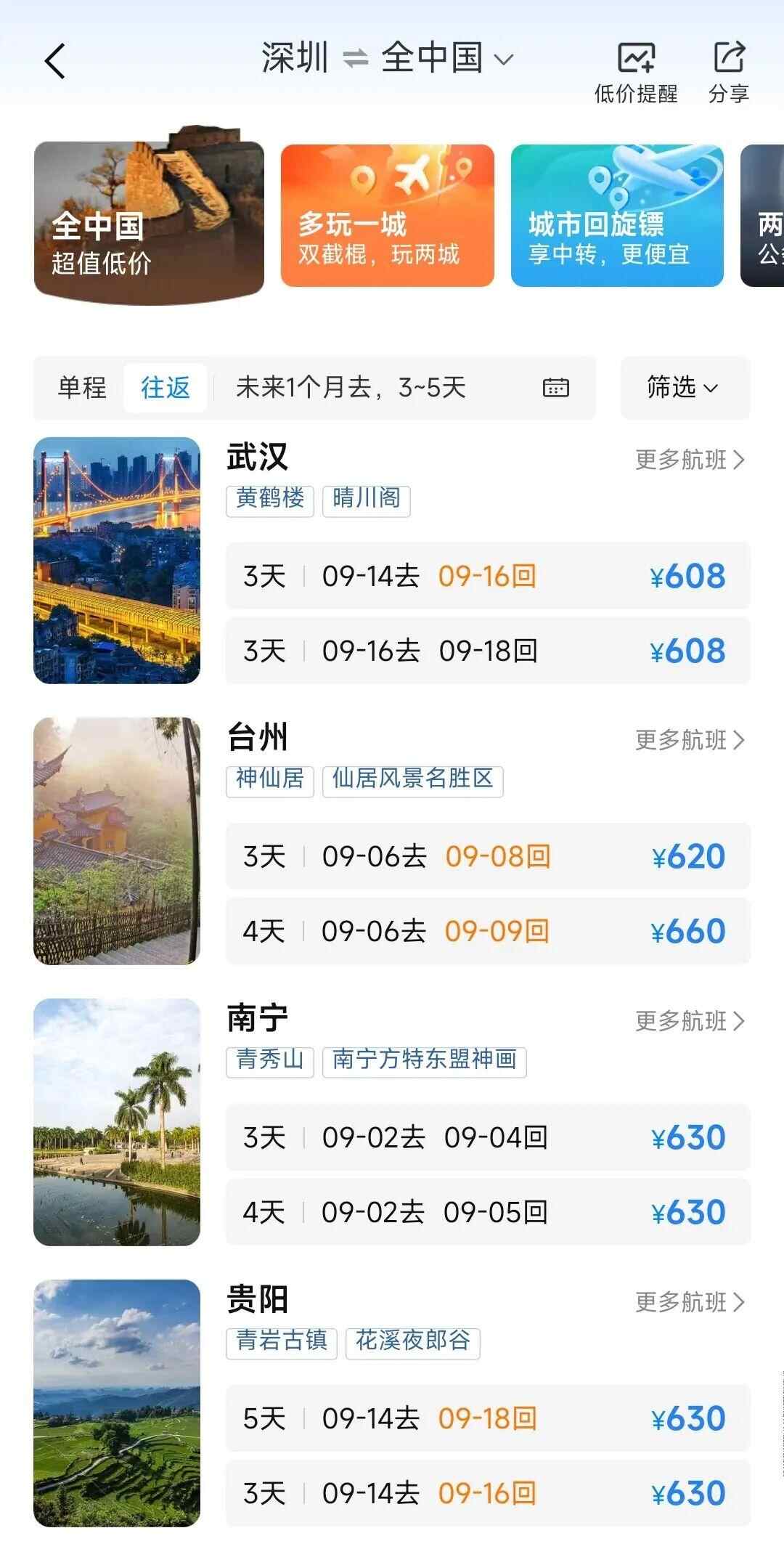Switch to the 单程 one-way tab
Image resolution: width=784 pixels, height=1565 pixels.
(82, 388)
